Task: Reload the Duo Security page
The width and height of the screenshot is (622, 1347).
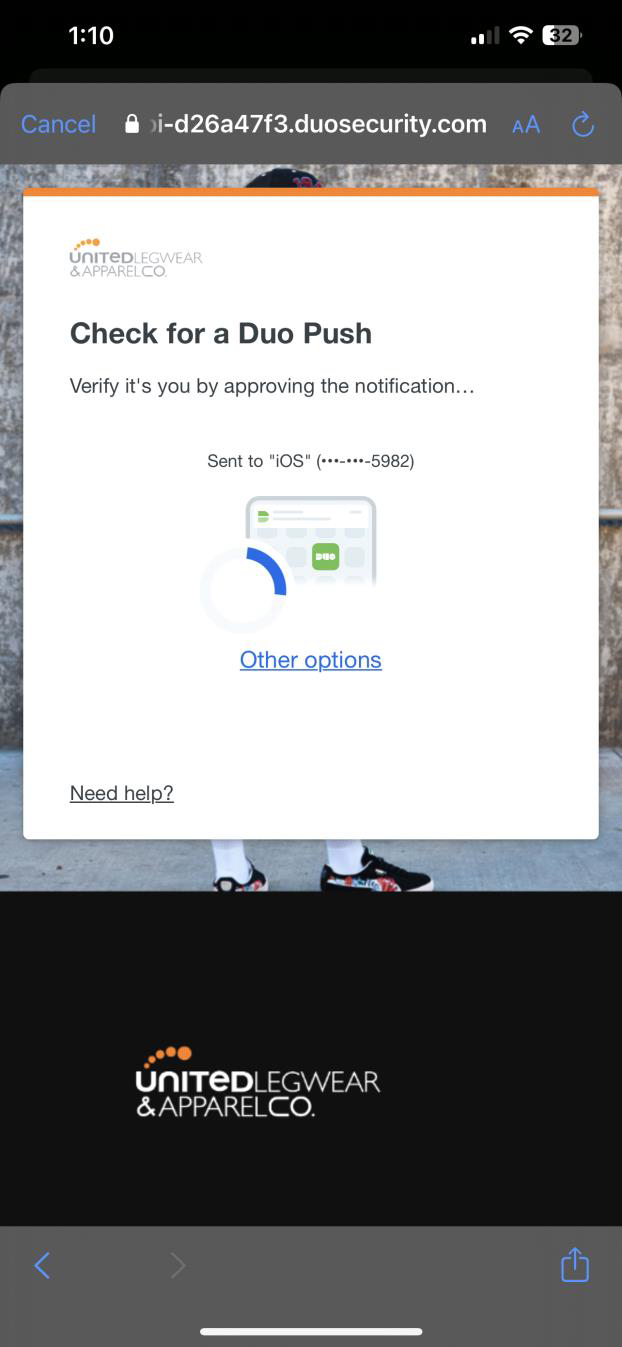Action: pyautogui.click(x=582, y=125)
